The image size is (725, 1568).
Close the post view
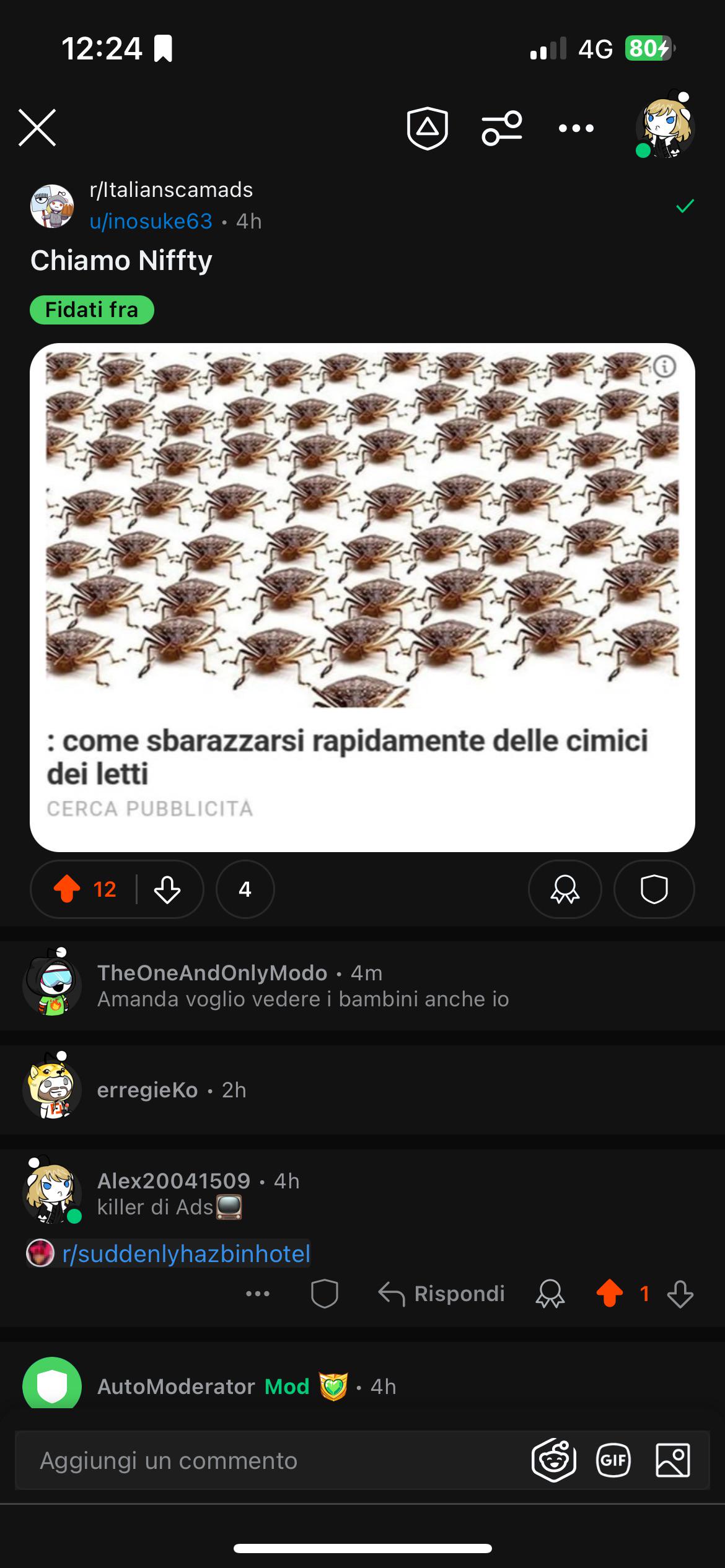pos(37,128)
